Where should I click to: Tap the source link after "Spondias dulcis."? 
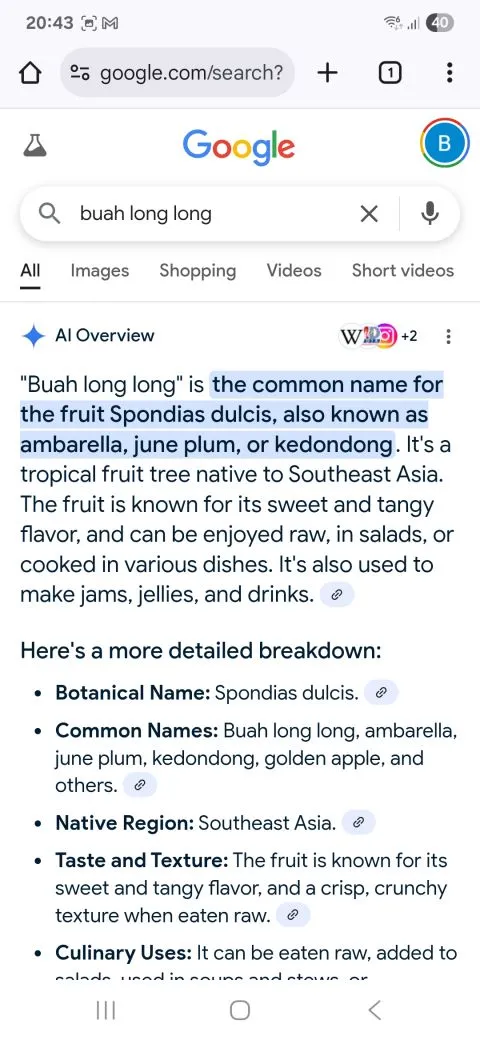tap(381, 694)
